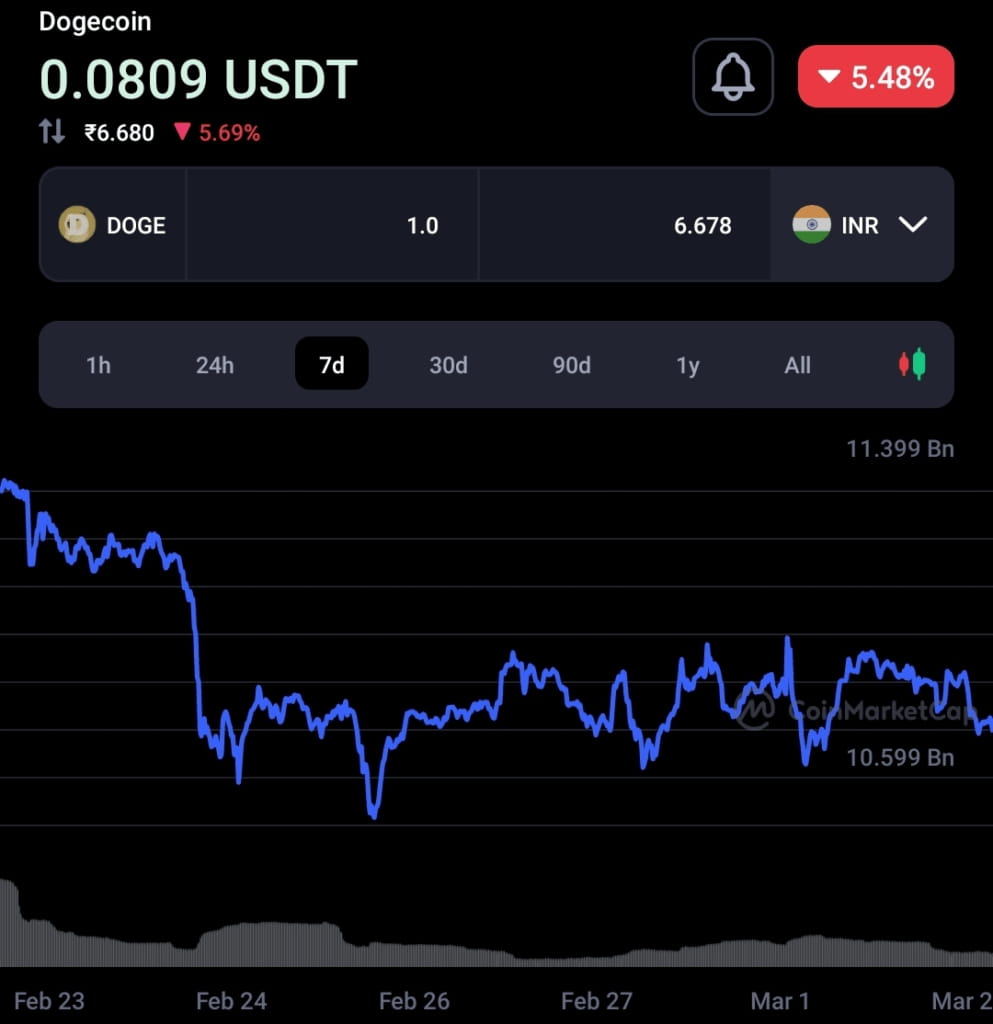Switch chart to 24h range
Image resolution: width=993 pixels, height=1024 pixels.
point(214,365)
